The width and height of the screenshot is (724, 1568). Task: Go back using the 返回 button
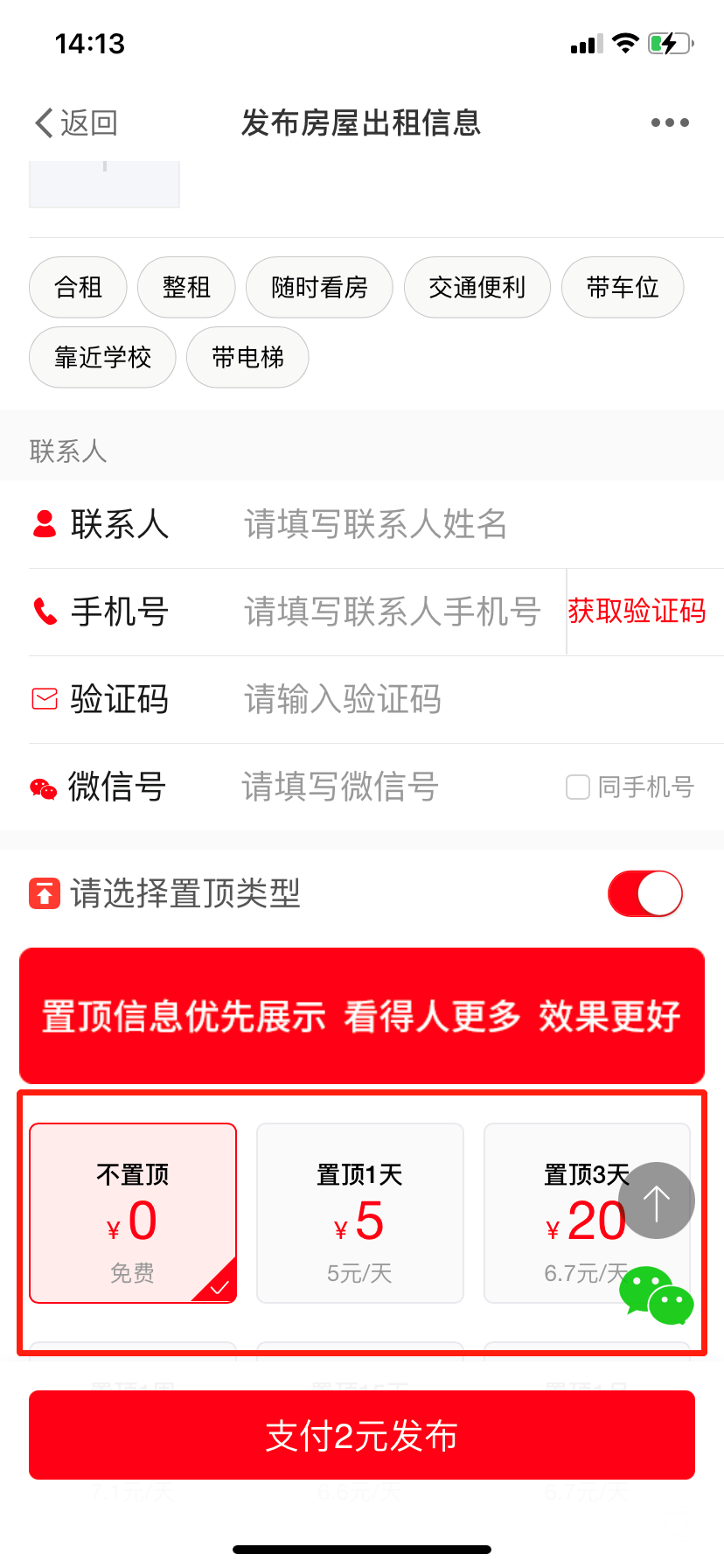pos(76,123)
